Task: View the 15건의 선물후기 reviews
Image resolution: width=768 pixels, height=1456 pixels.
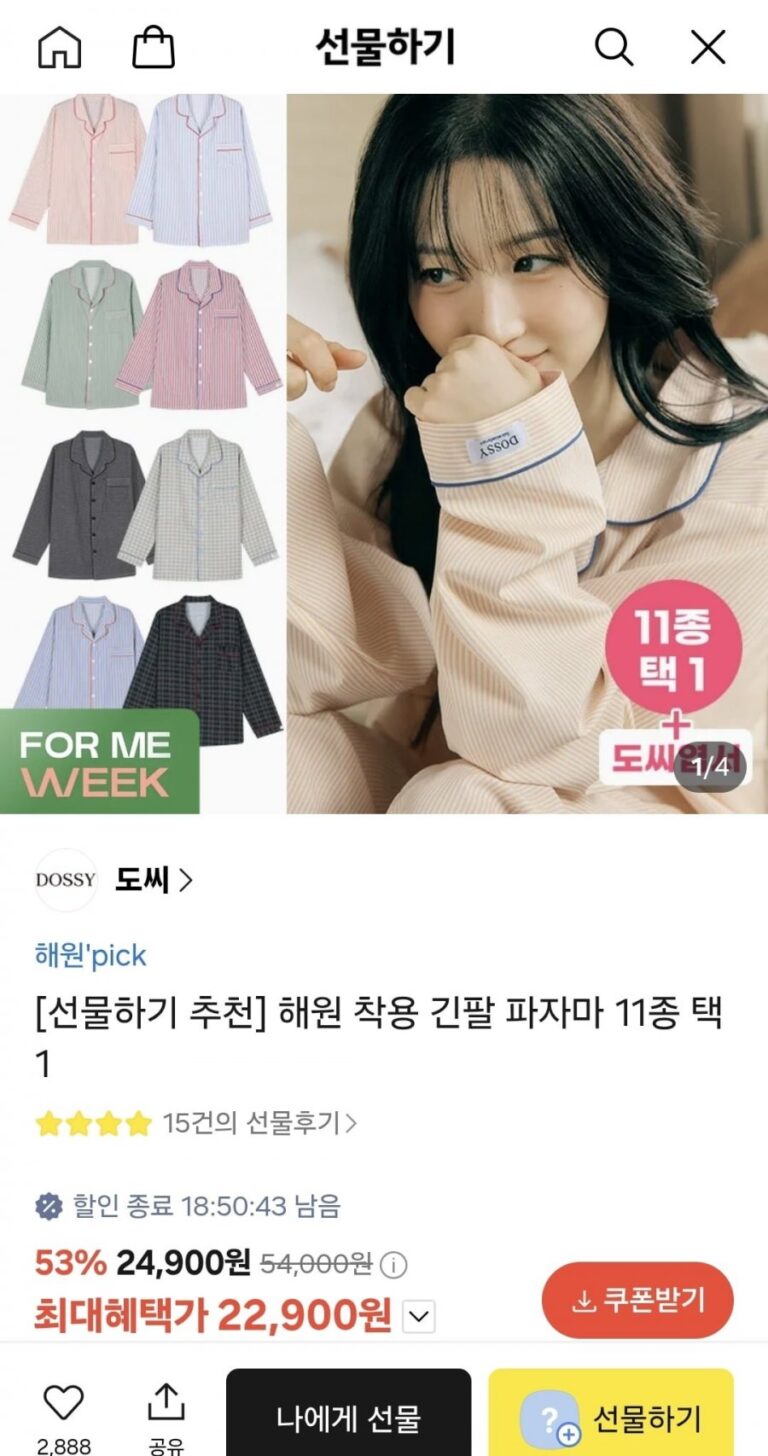Action: (x=259, y=1123)
